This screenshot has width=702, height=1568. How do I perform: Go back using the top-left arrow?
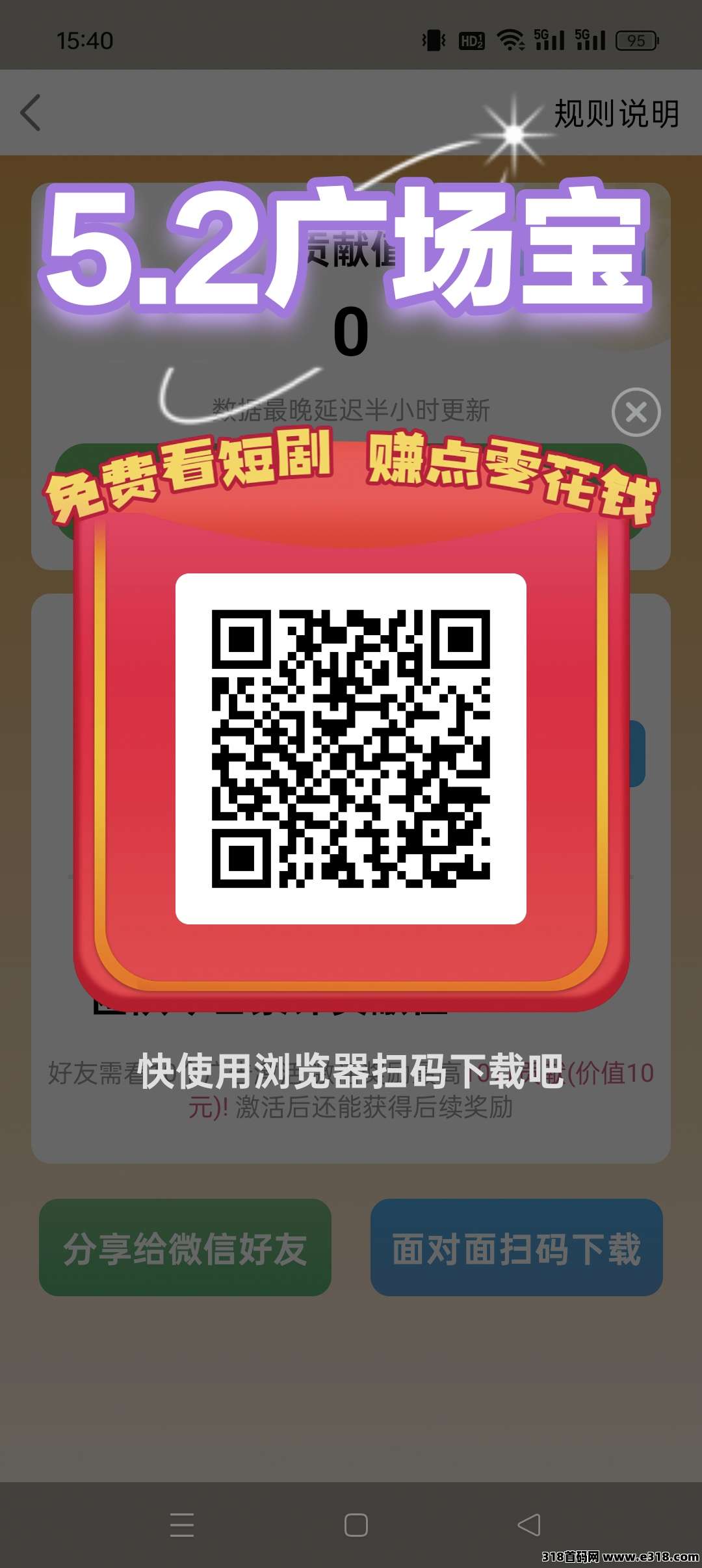click(x=31, y=112)
